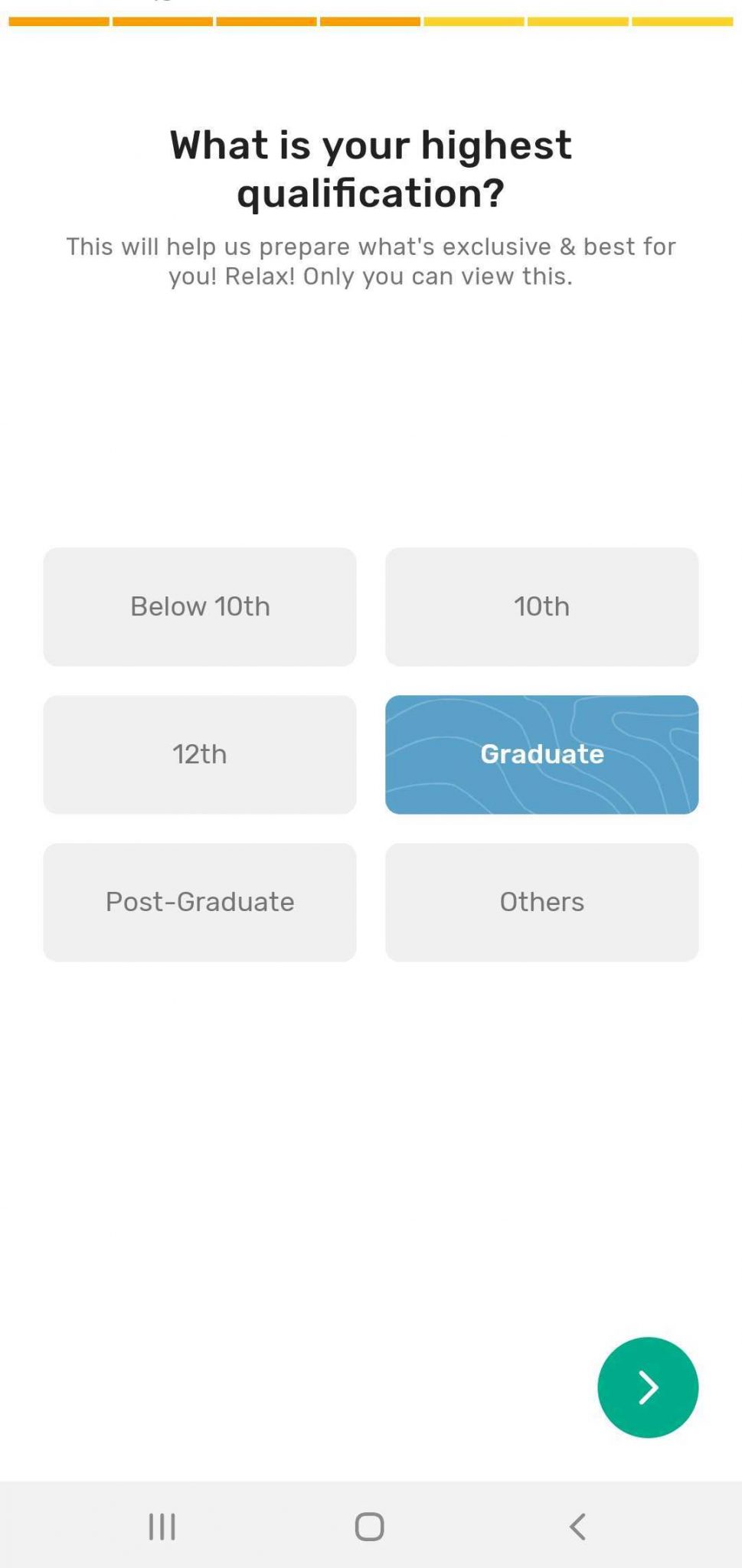This screenshot has width=742, height=1568.
Task: Choose the "12th" qualification option
Action: (x=200, y=754)
